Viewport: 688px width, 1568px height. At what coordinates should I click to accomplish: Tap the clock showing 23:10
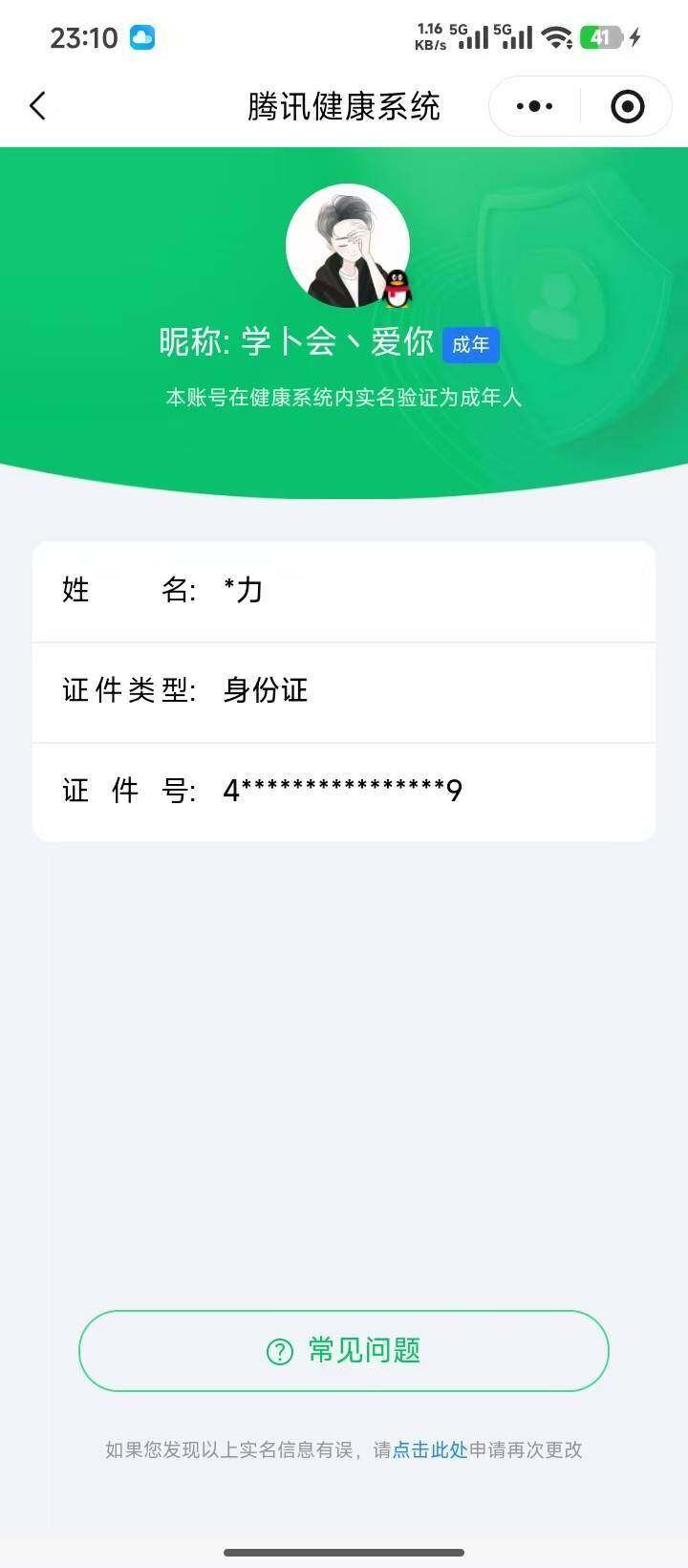(x=86, y=36)
